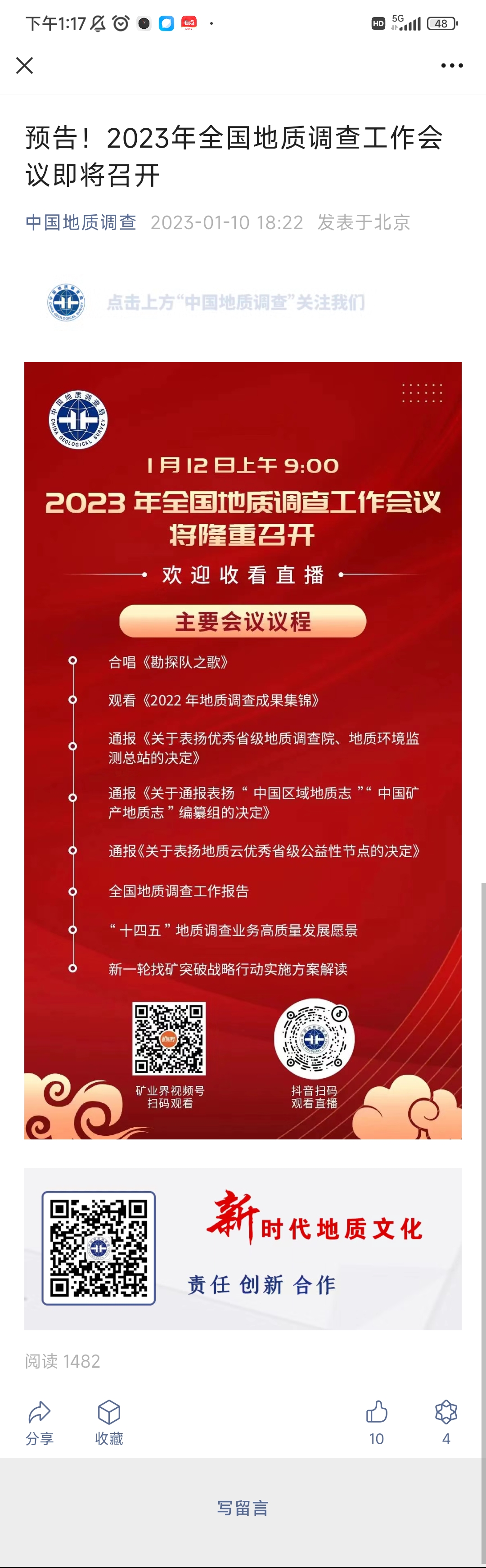Close the article page
Image resolution: width=486 pixels, height=1568 pixels.
click(x=24, y=65)
